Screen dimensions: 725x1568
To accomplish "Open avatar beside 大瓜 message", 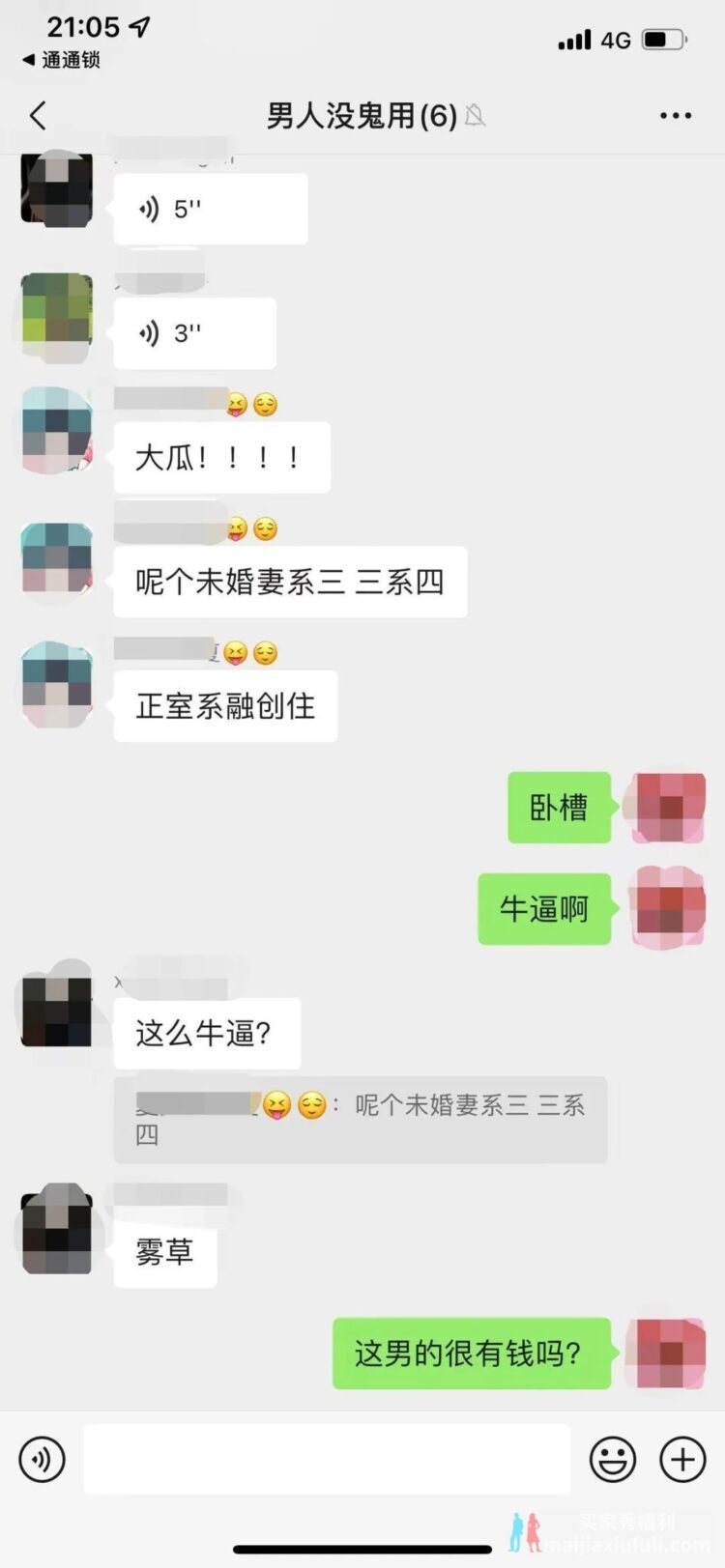I will click(x=57, y=431).
